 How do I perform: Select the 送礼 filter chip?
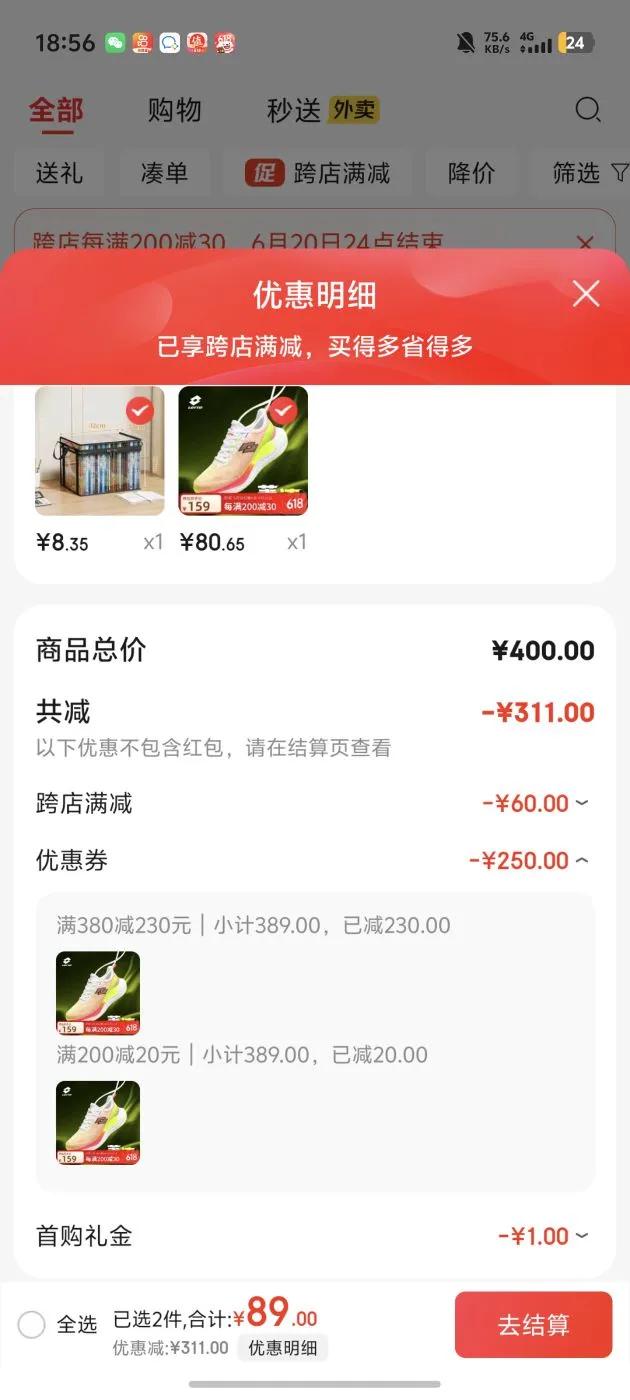[x=60, y=173]
